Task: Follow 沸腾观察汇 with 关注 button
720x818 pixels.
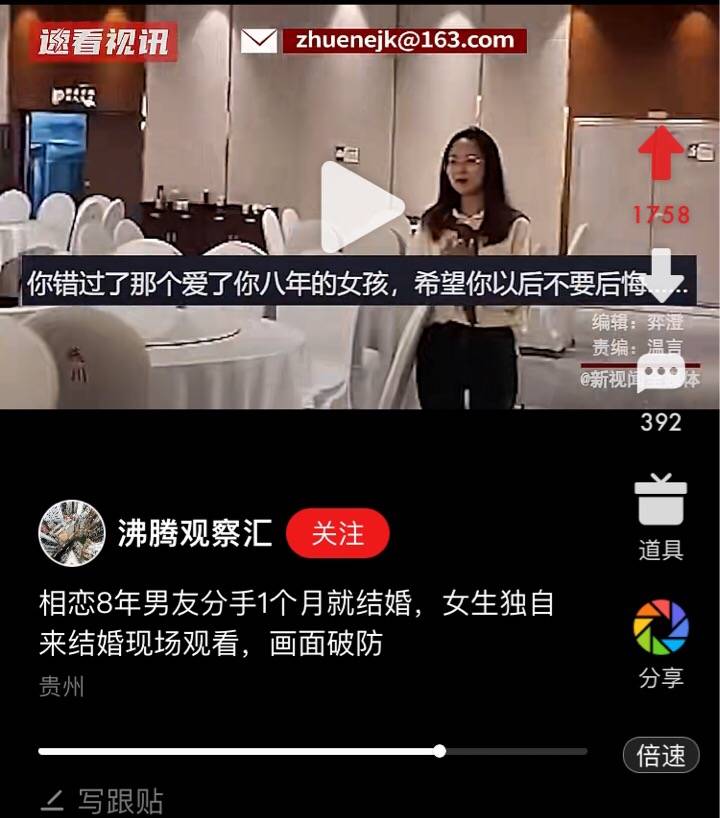Action: click(x=337, y=533)
